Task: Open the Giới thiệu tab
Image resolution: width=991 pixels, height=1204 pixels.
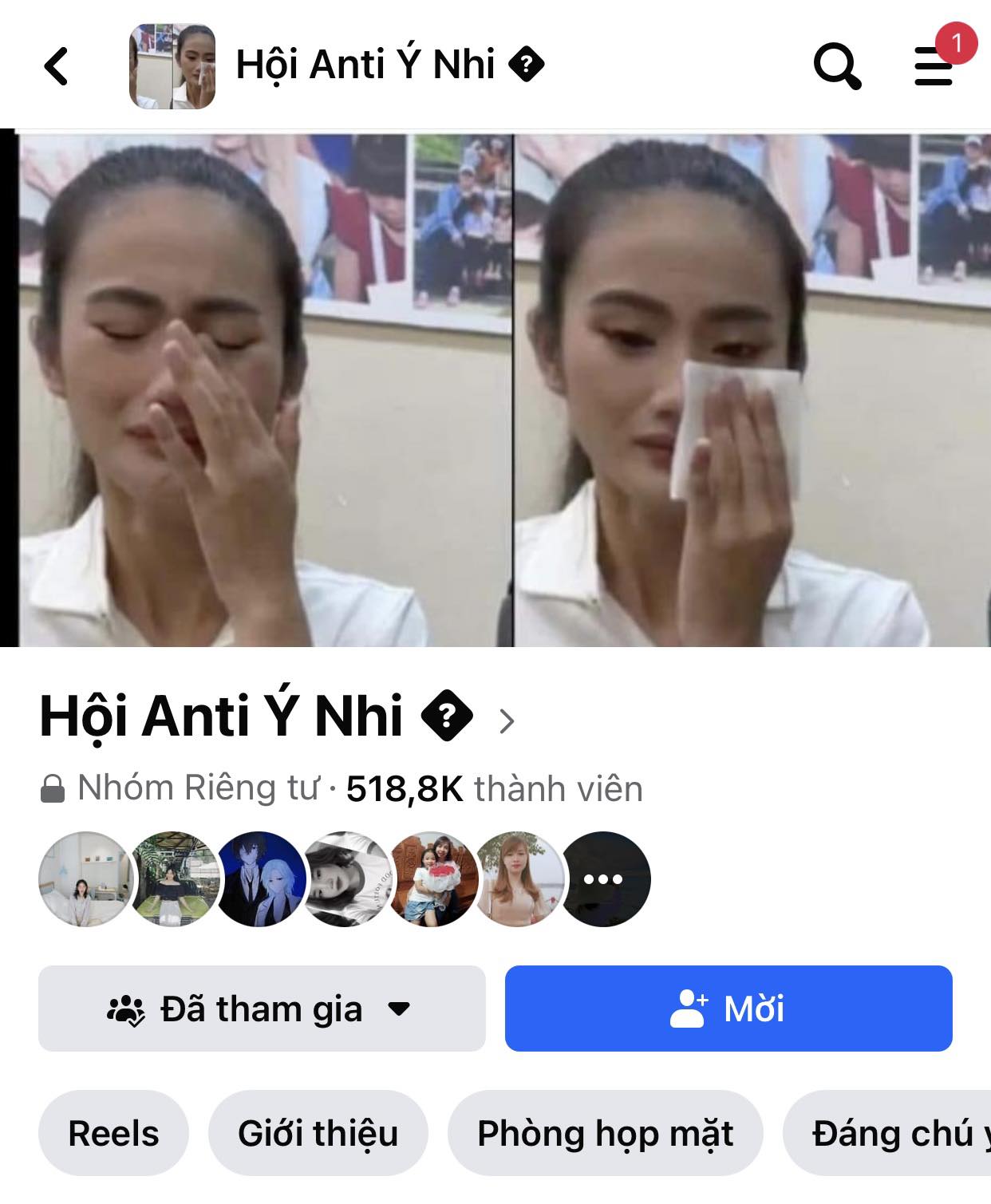Action: tap(318, 1131)
